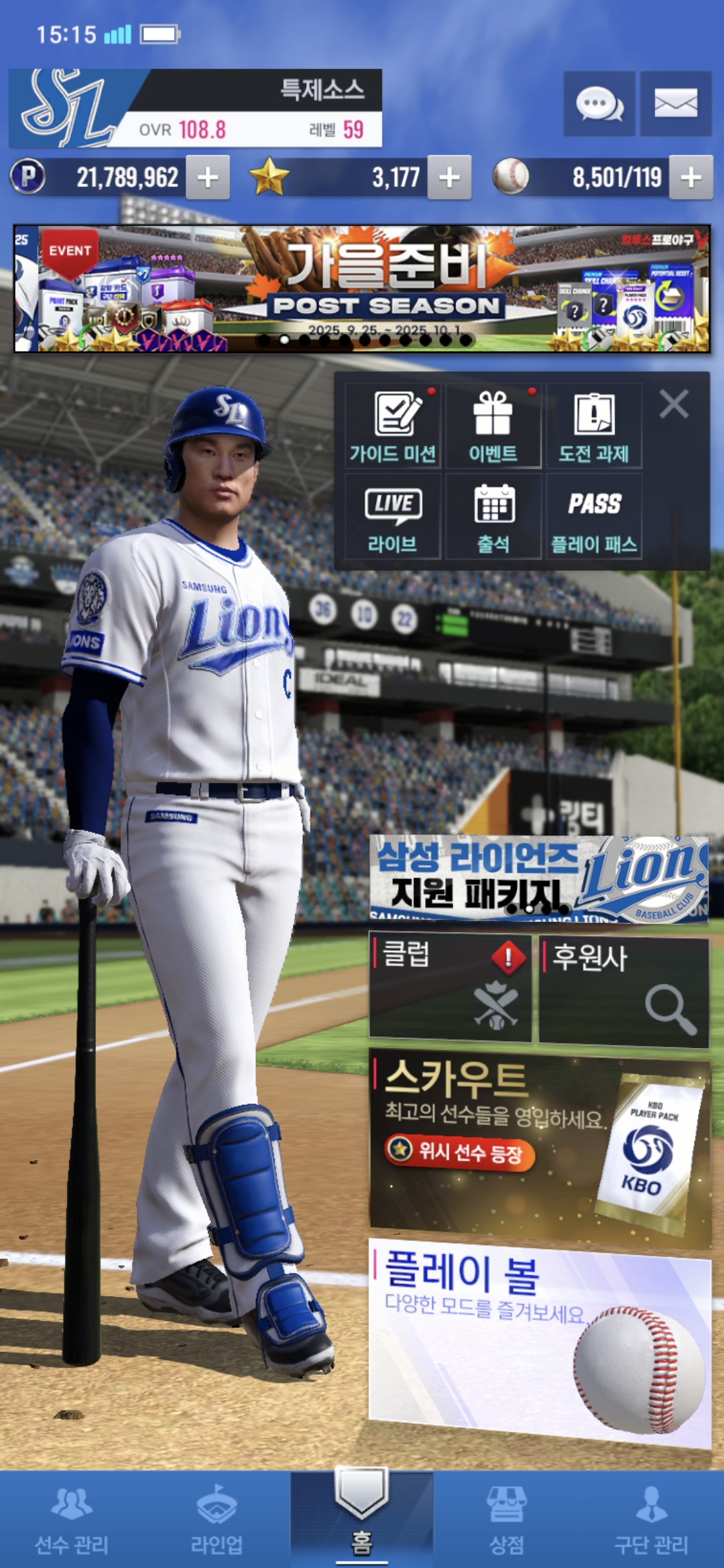Check 출석 attendance calendar
724x1568 pixels.
click(493, 517)
